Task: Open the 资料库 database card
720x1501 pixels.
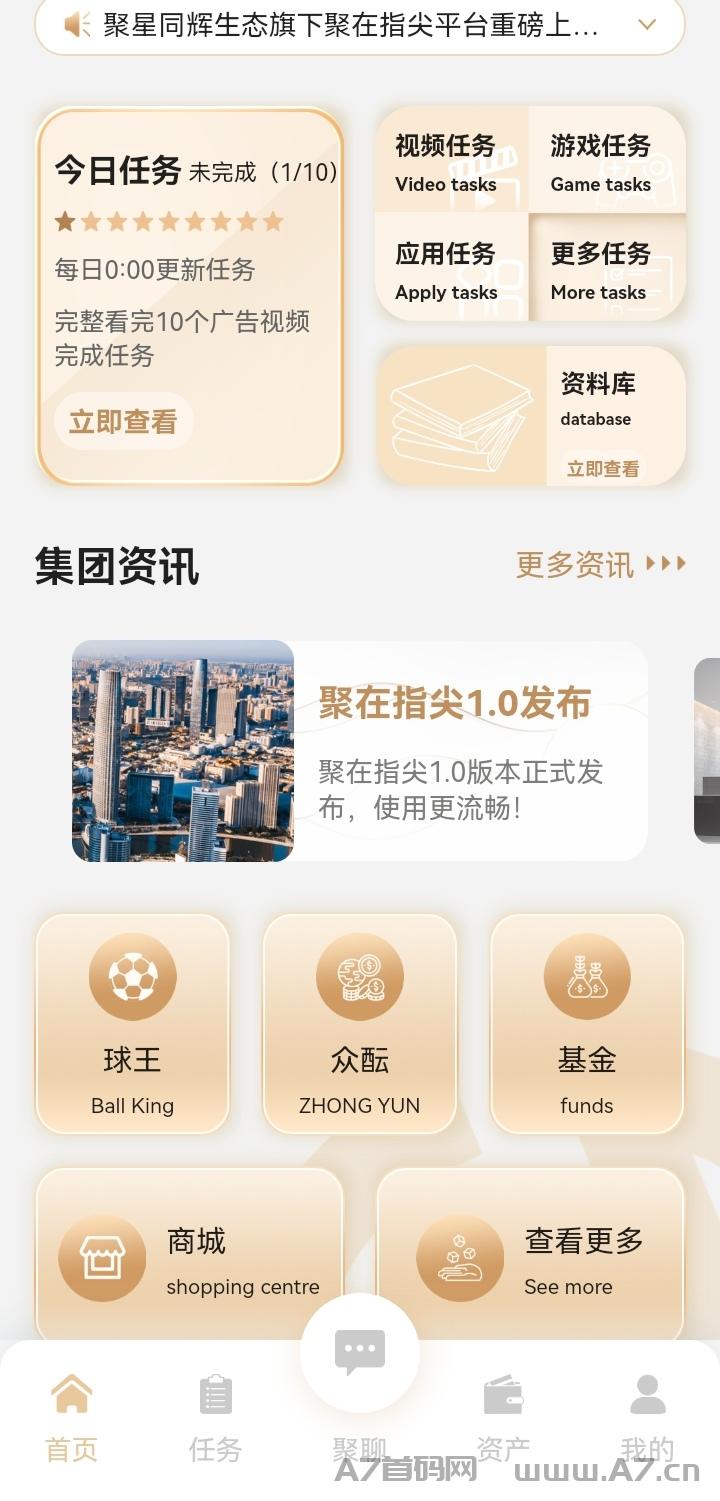Action: [x=531, y=416]
